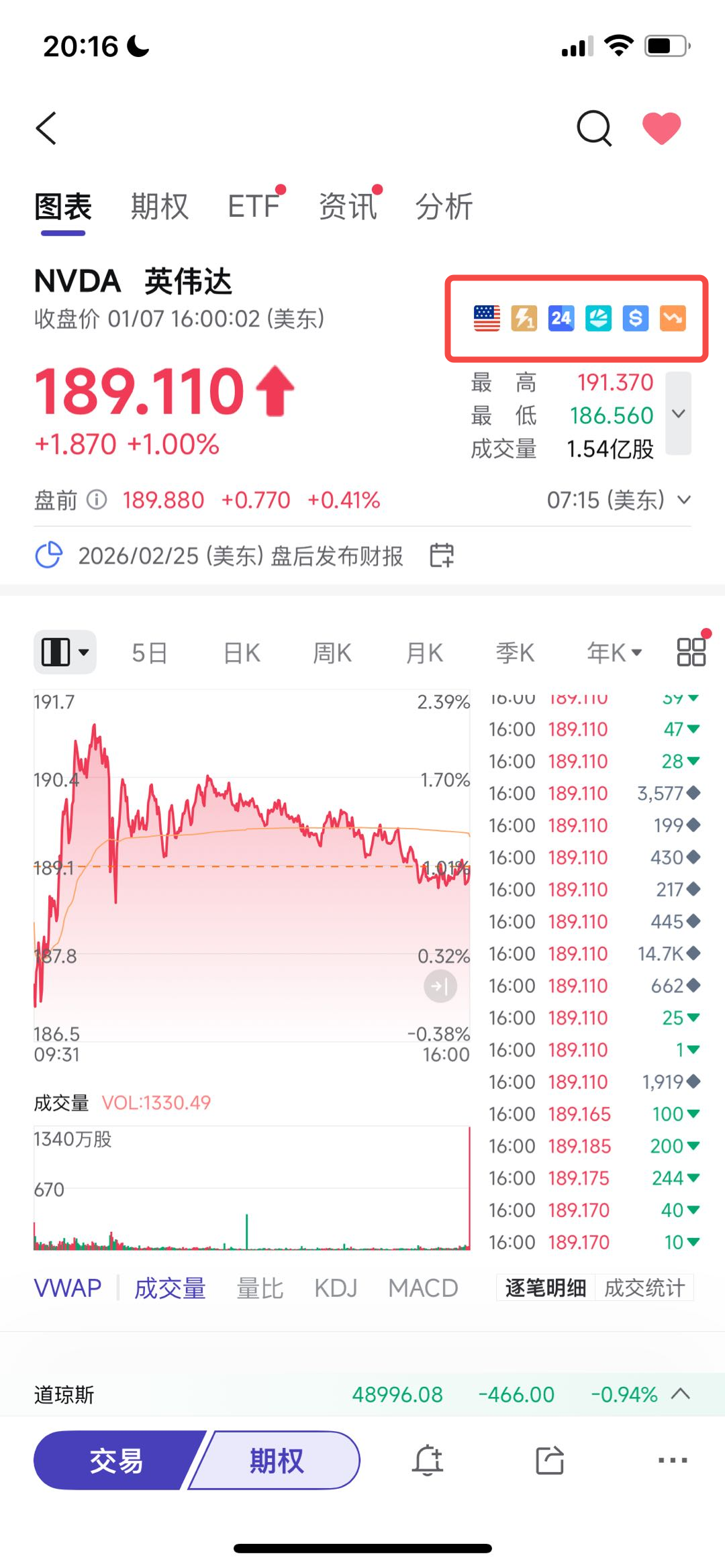Switch chart to 周K
725x1568 pixels.
coord(332,652)
